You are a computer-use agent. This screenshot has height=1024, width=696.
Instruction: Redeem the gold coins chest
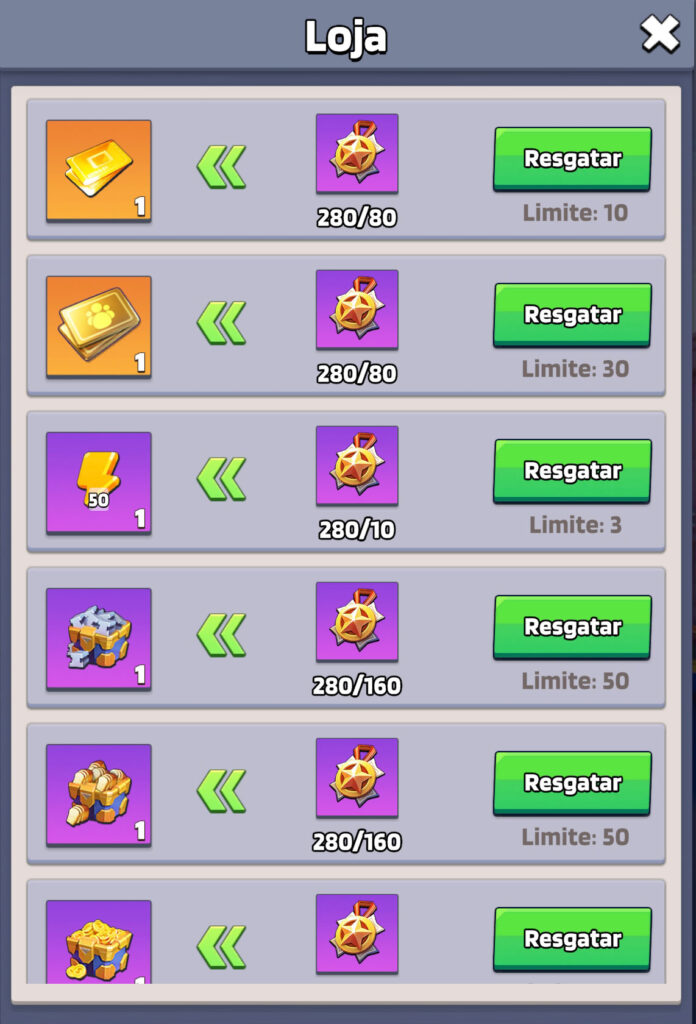(572, 938)
